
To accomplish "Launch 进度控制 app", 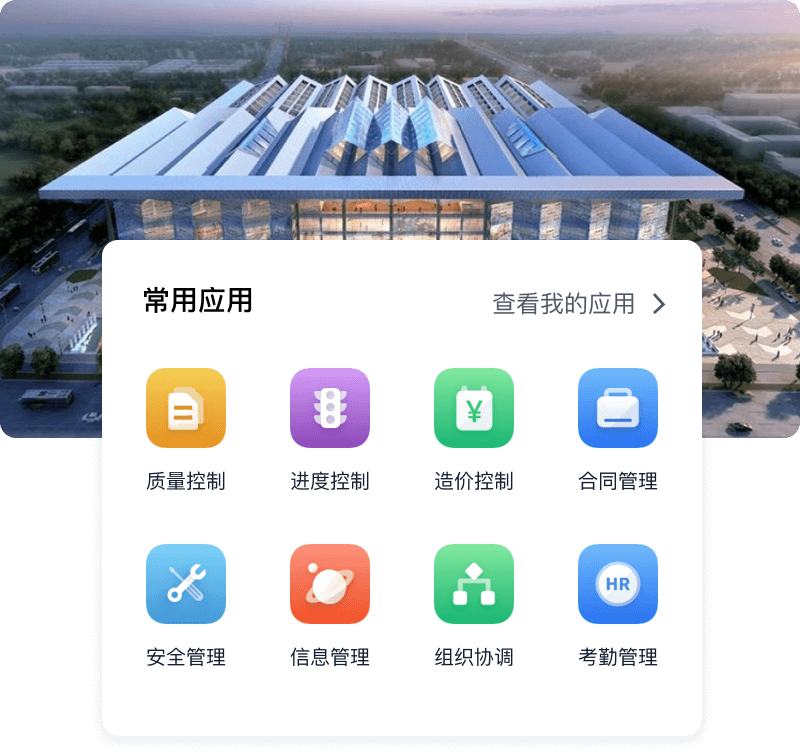I will (x=330, y=408).
